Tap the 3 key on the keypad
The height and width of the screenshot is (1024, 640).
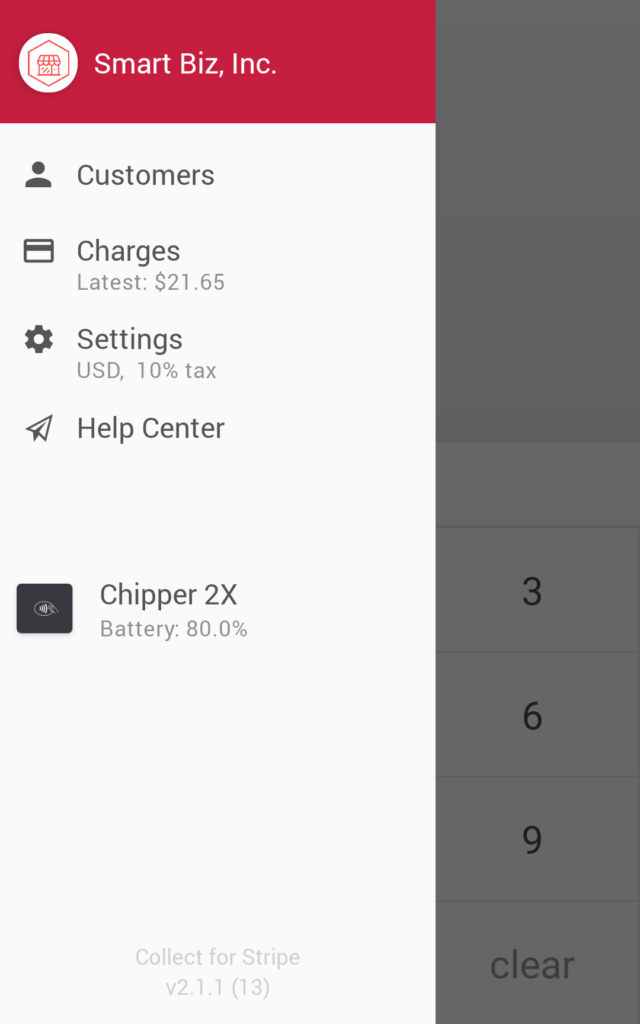point(532,591)
